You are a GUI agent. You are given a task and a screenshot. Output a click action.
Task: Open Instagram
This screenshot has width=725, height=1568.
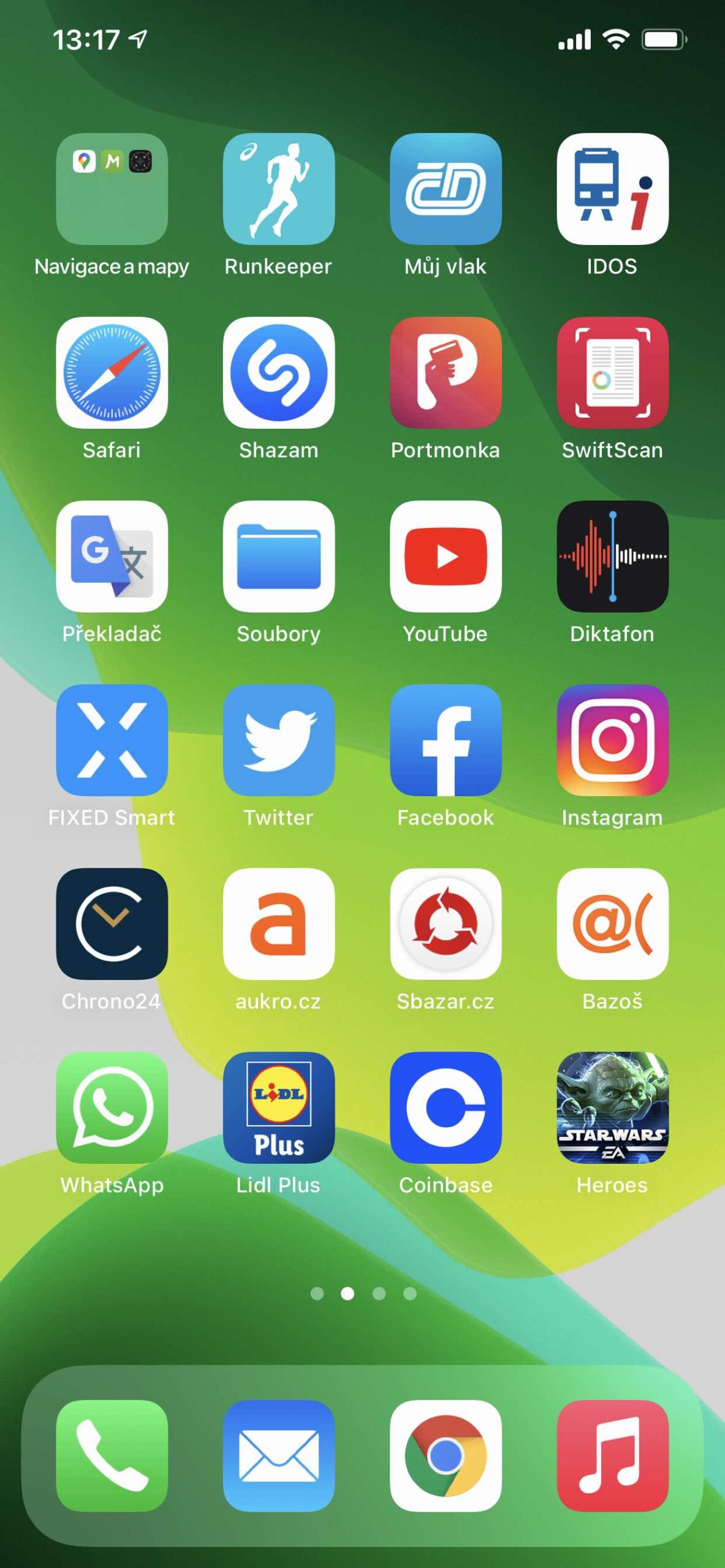pyautogui.click(x=612, y=740)
